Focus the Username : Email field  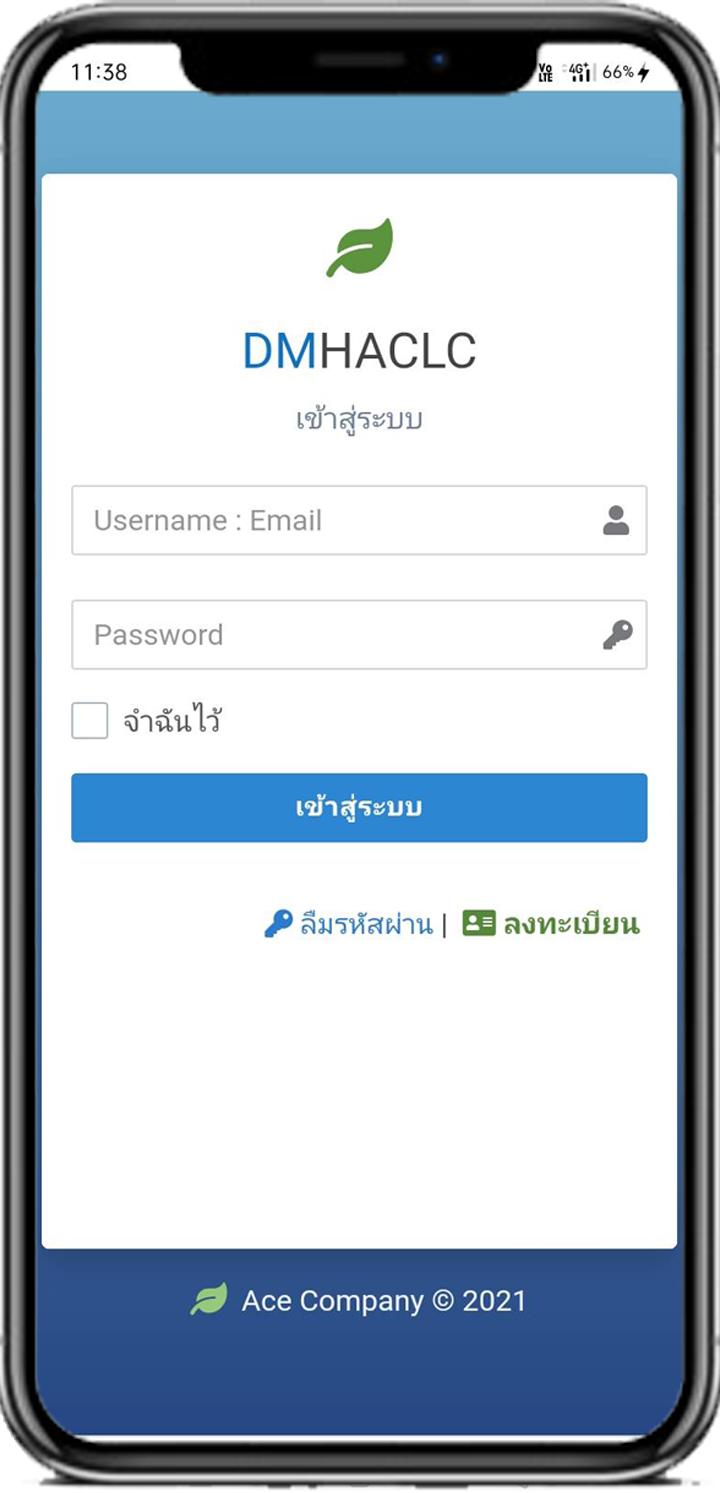(340, 520)
